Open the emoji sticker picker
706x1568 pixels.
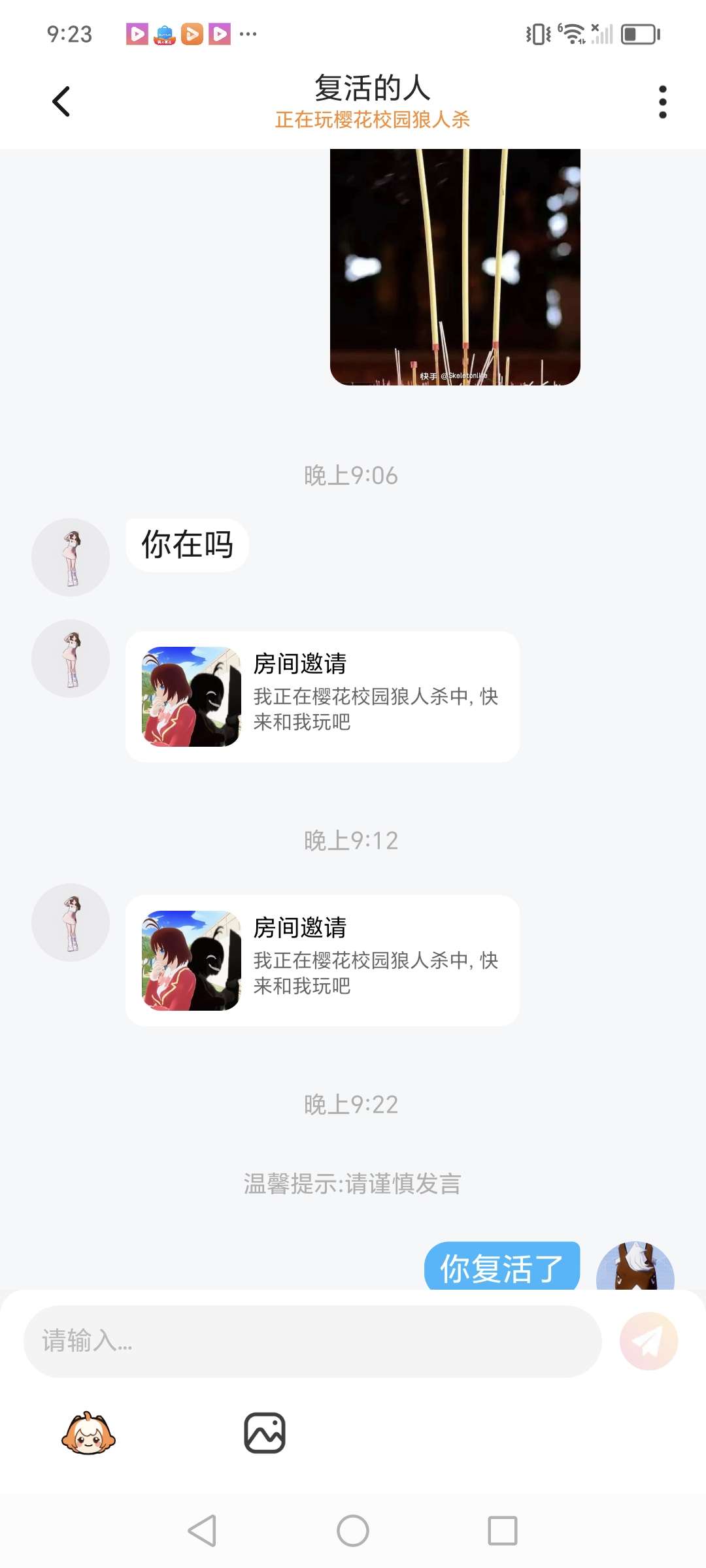(x=88, y=1433)
